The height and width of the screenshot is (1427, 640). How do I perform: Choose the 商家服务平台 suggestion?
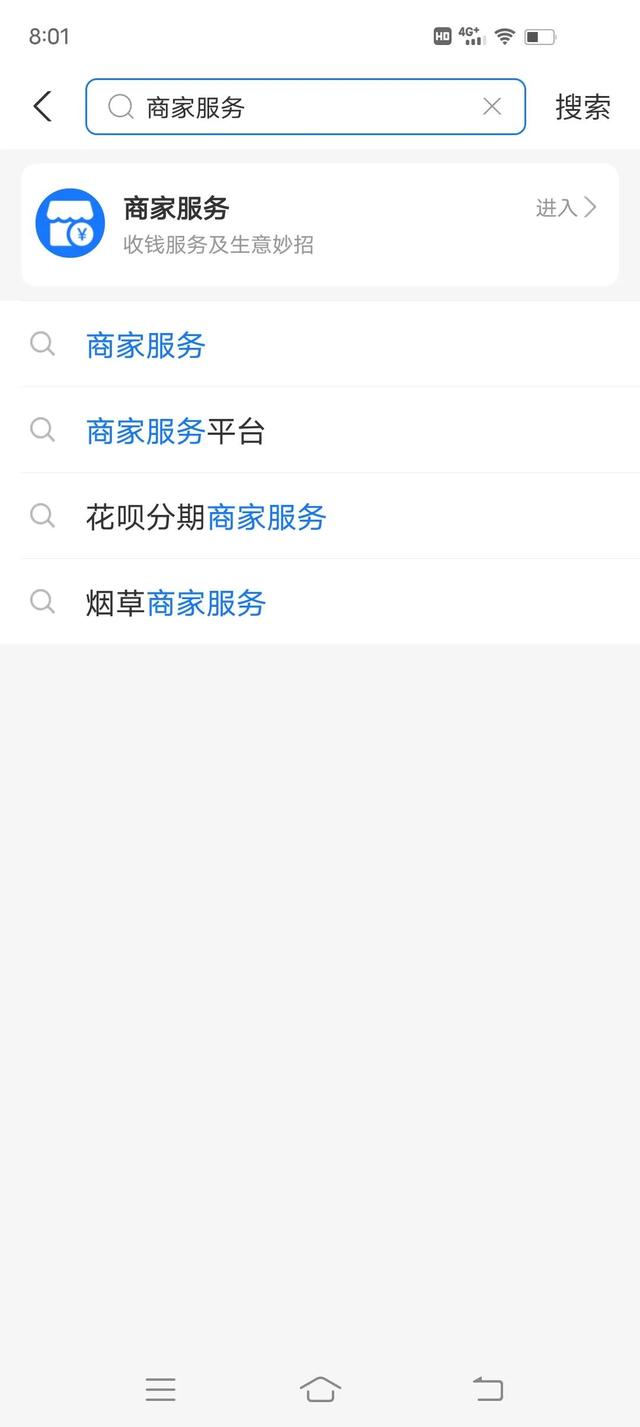tap(320, 431)
